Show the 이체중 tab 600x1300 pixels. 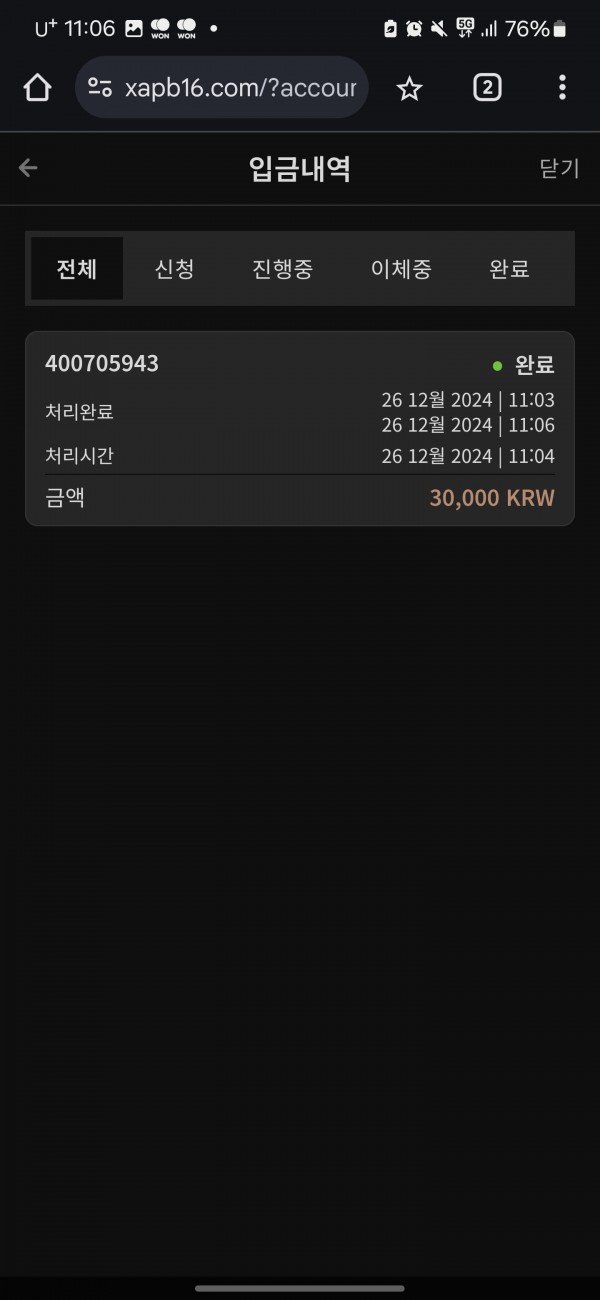coord(401,268)
